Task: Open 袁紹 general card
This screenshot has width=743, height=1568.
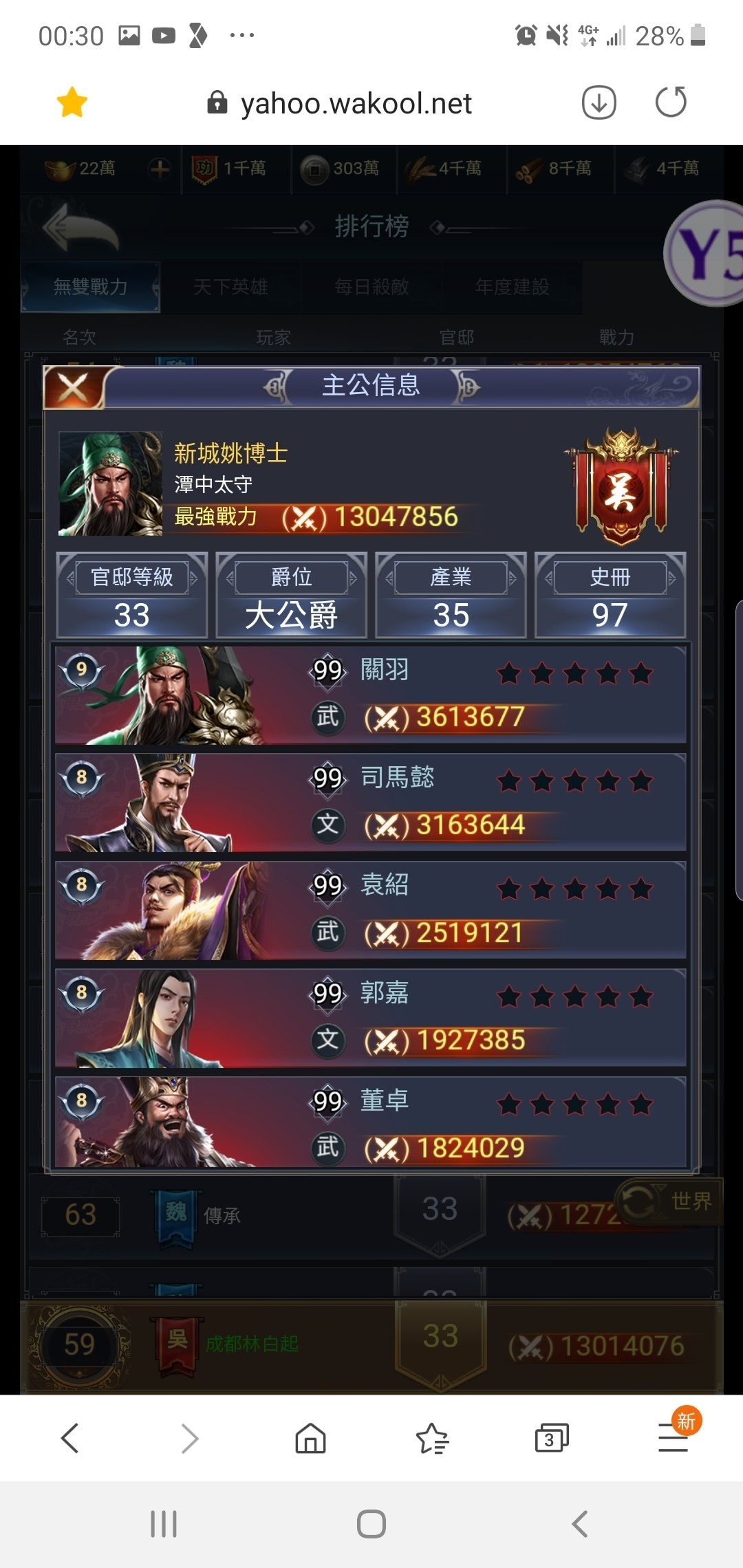Action: coord(371,911)
